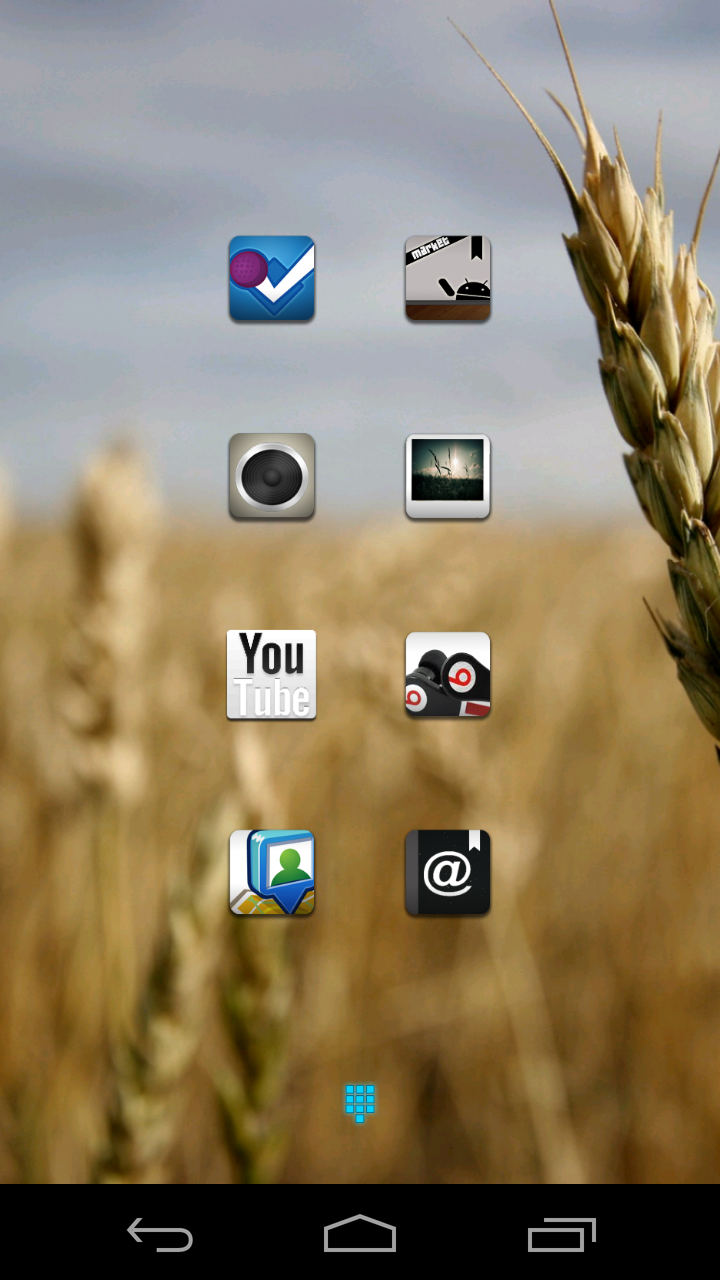Launch the YouTube app
Screen dimensions: 720x1280
tap(272, 675)
